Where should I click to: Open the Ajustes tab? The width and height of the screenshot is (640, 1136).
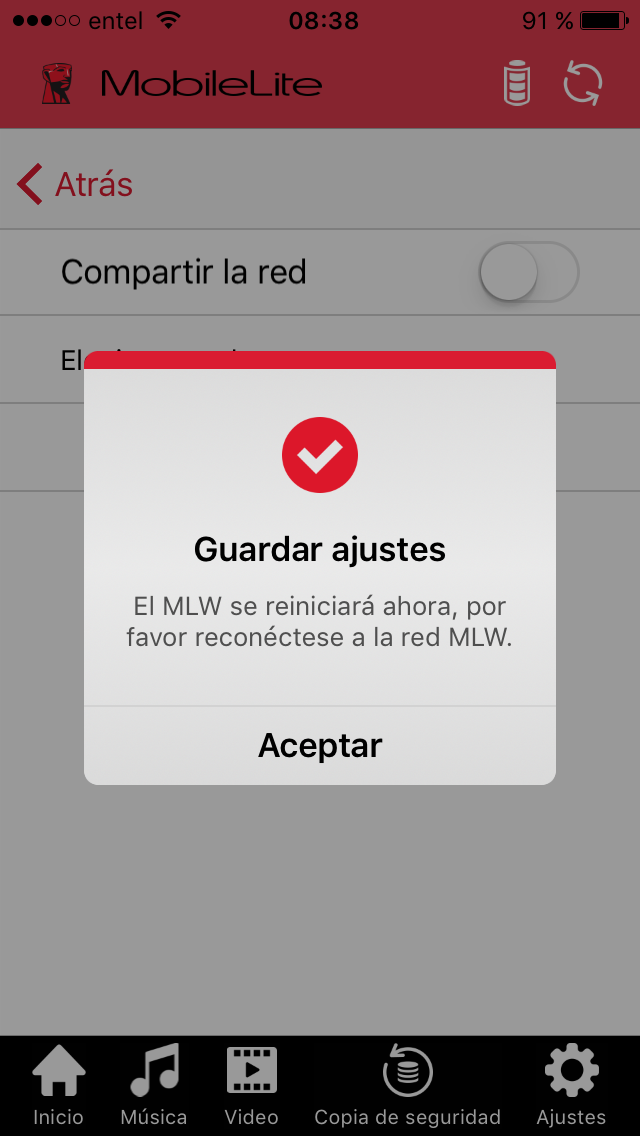tap(571, 1084)
